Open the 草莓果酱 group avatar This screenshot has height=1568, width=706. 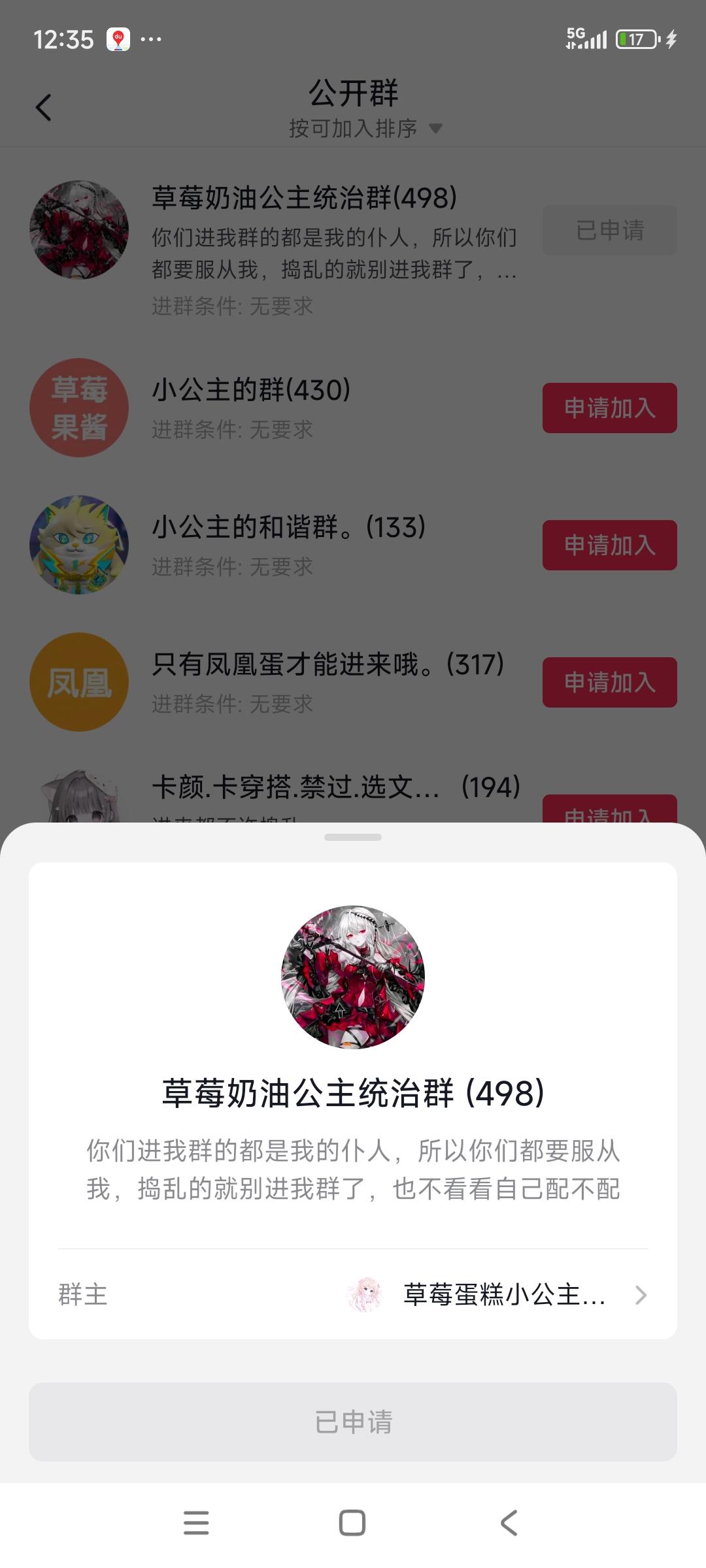click(79, 408)
